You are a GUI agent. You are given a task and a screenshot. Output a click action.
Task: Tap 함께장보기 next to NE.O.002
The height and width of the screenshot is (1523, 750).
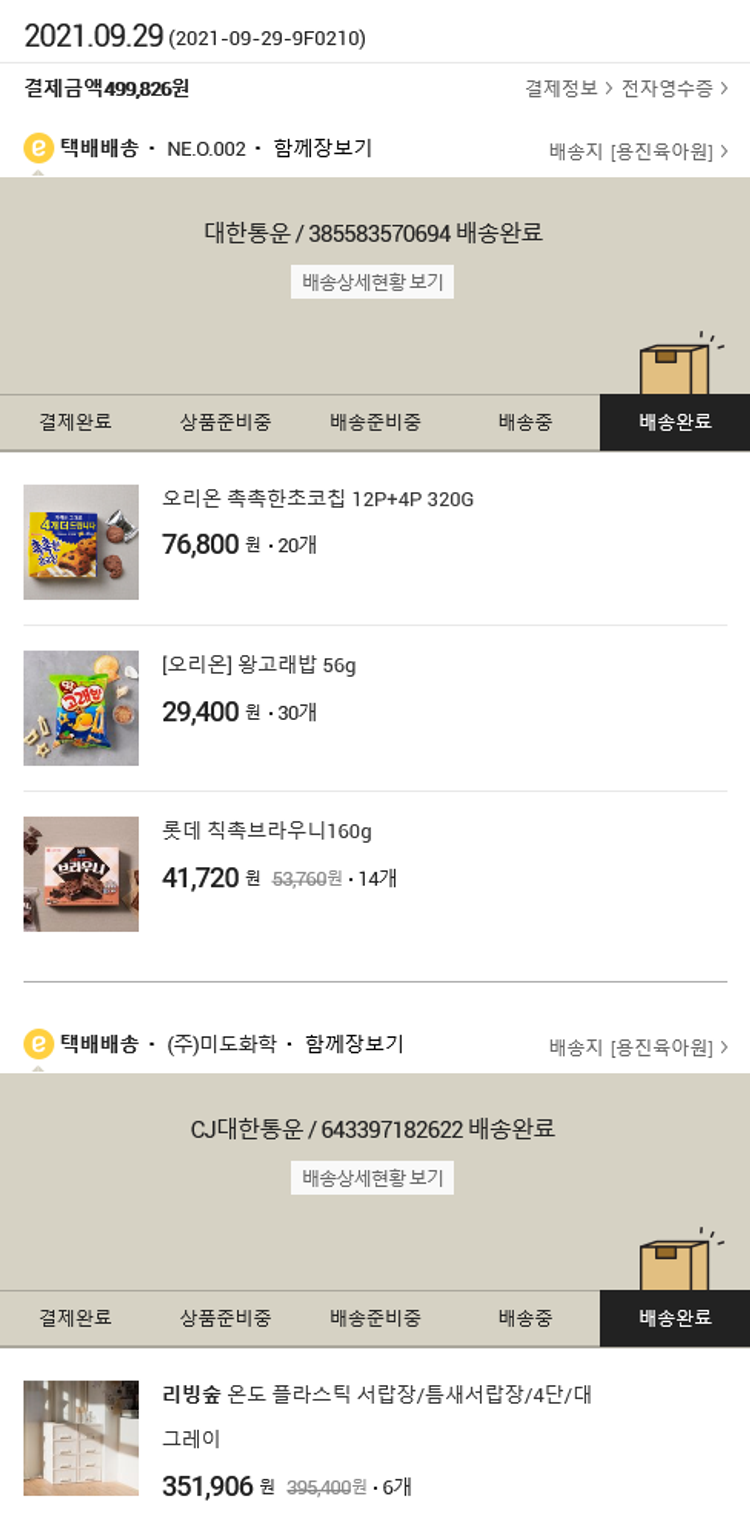click(322, 149)
